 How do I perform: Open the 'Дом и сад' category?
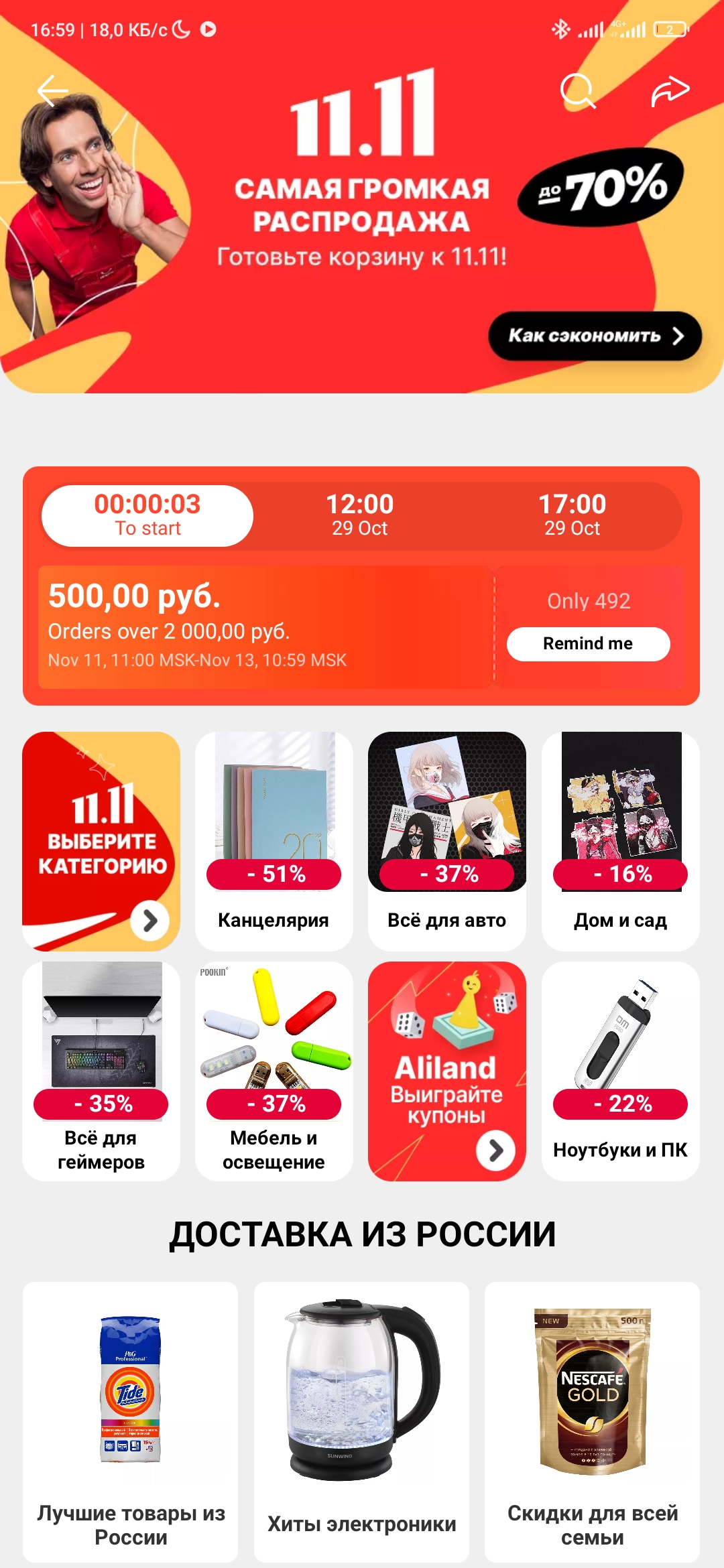pos(620,841)
